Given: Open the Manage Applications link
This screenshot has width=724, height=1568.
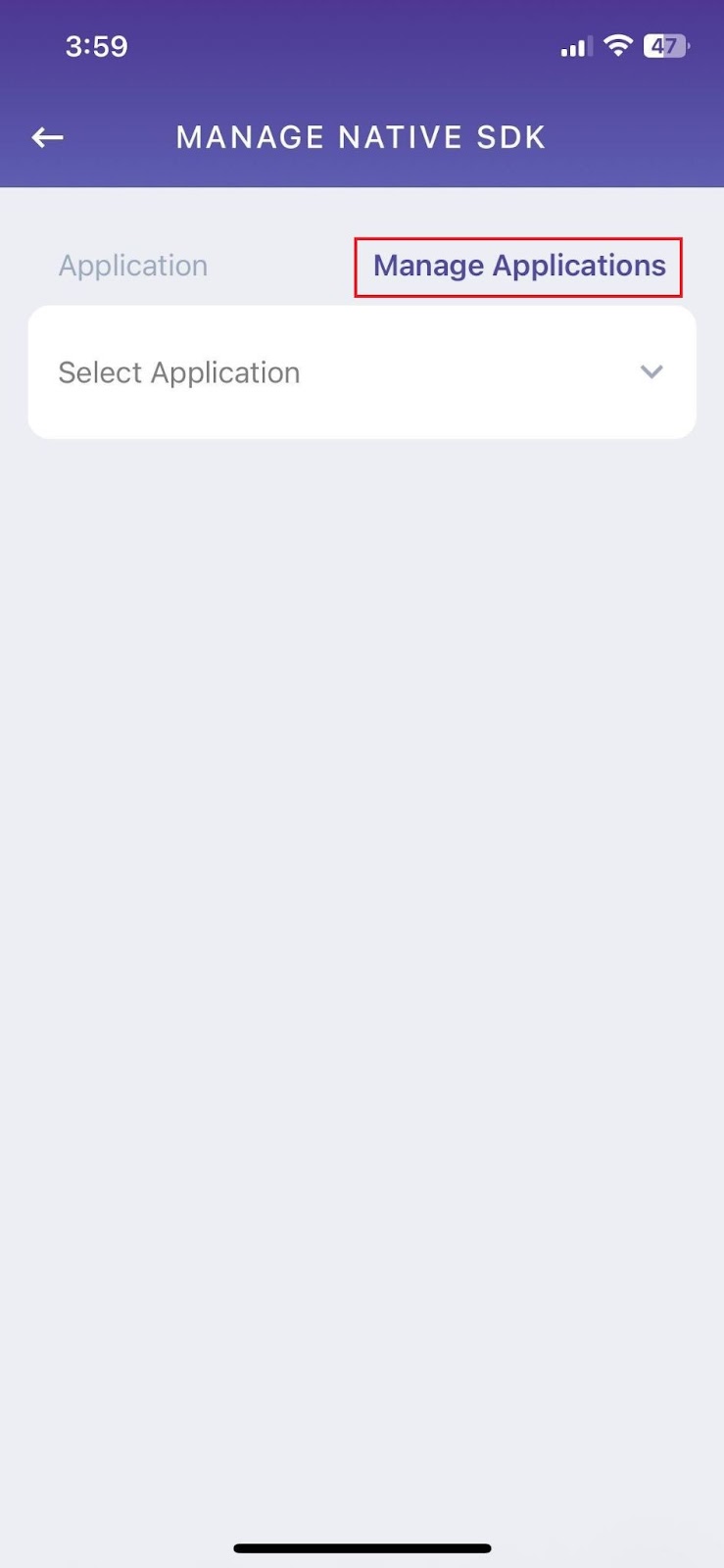Looking at the screenshot, I should point(518,266).
